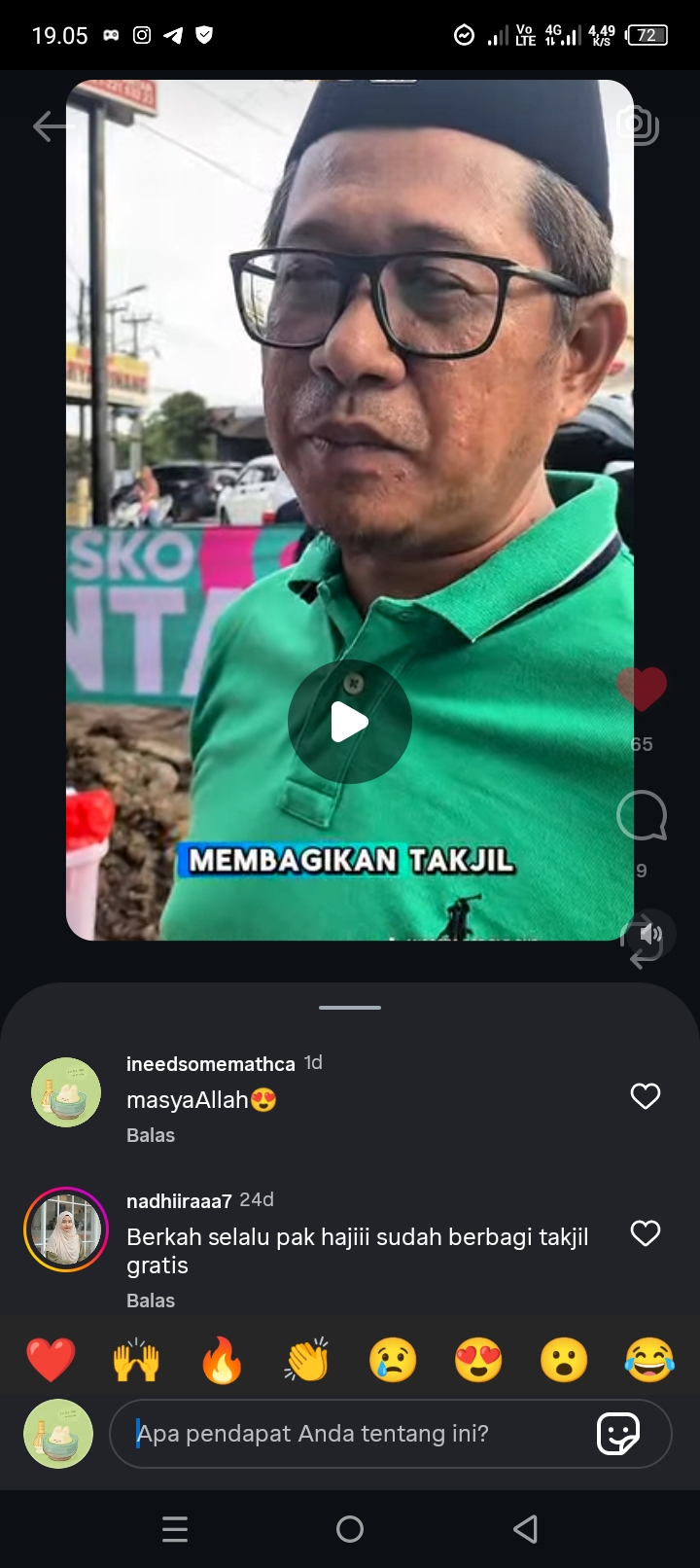Like nadhiiraaa7's comment
This screenshot has height=1568, width=700.
tap(646, 1233)
